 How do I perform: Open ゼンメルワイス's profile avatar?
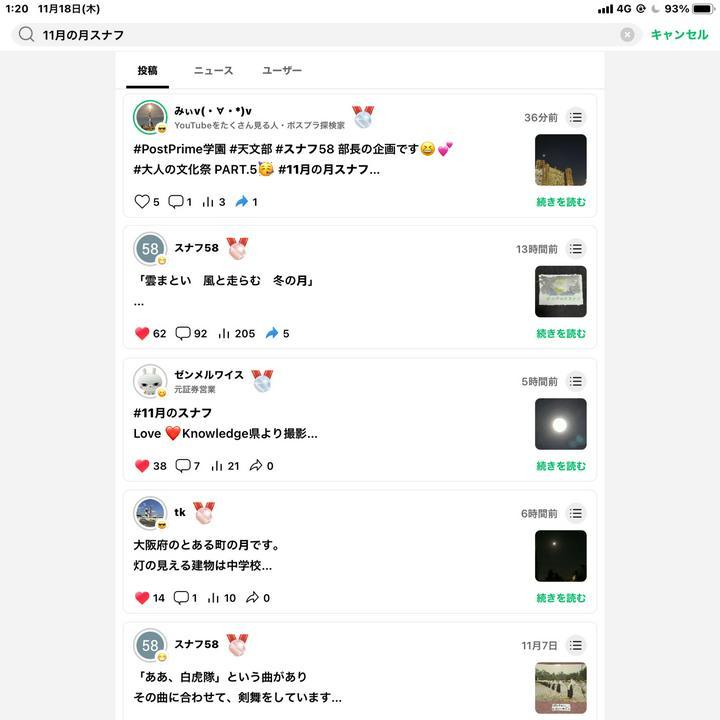(x=150, y=381)
